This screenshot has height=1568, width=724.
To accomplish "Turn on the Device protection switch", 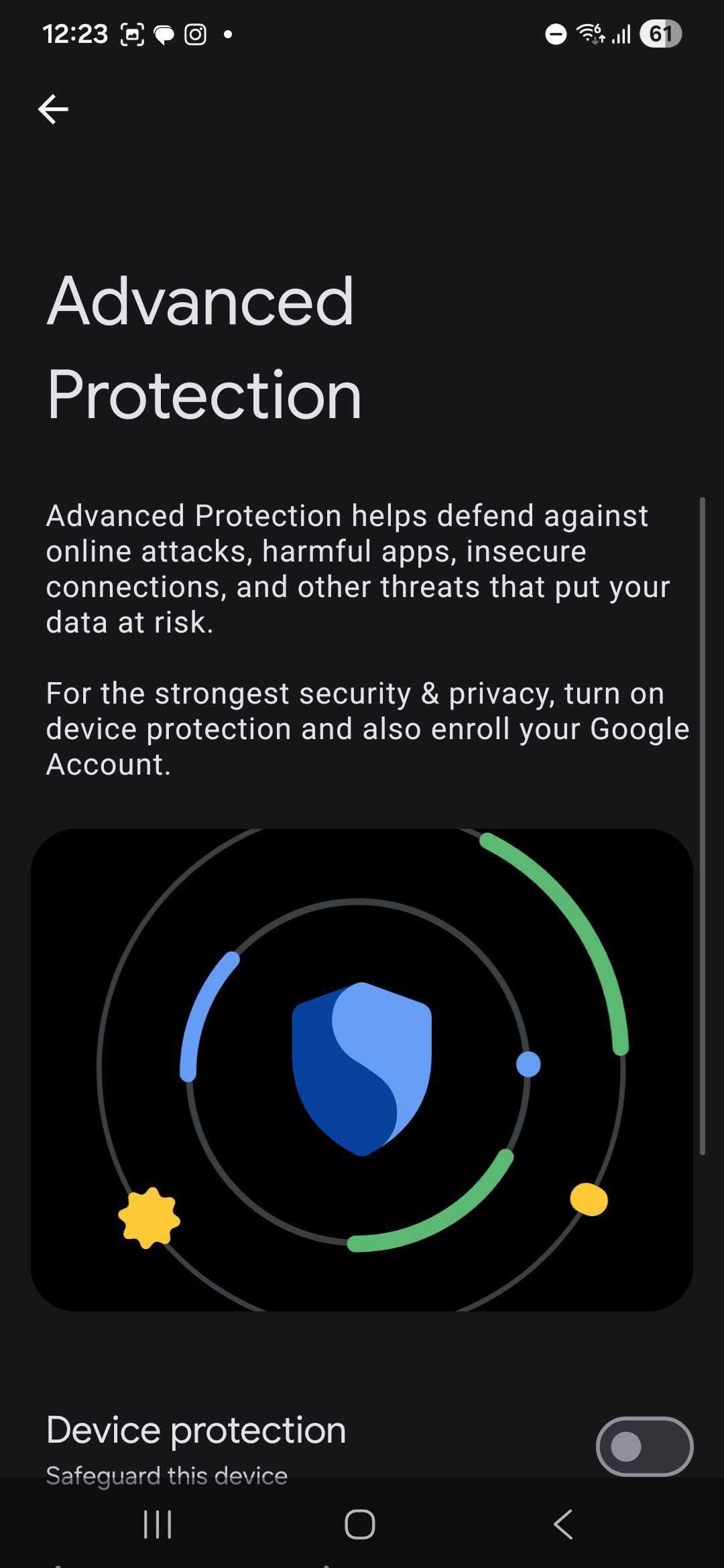I will tap(644, 1447).
